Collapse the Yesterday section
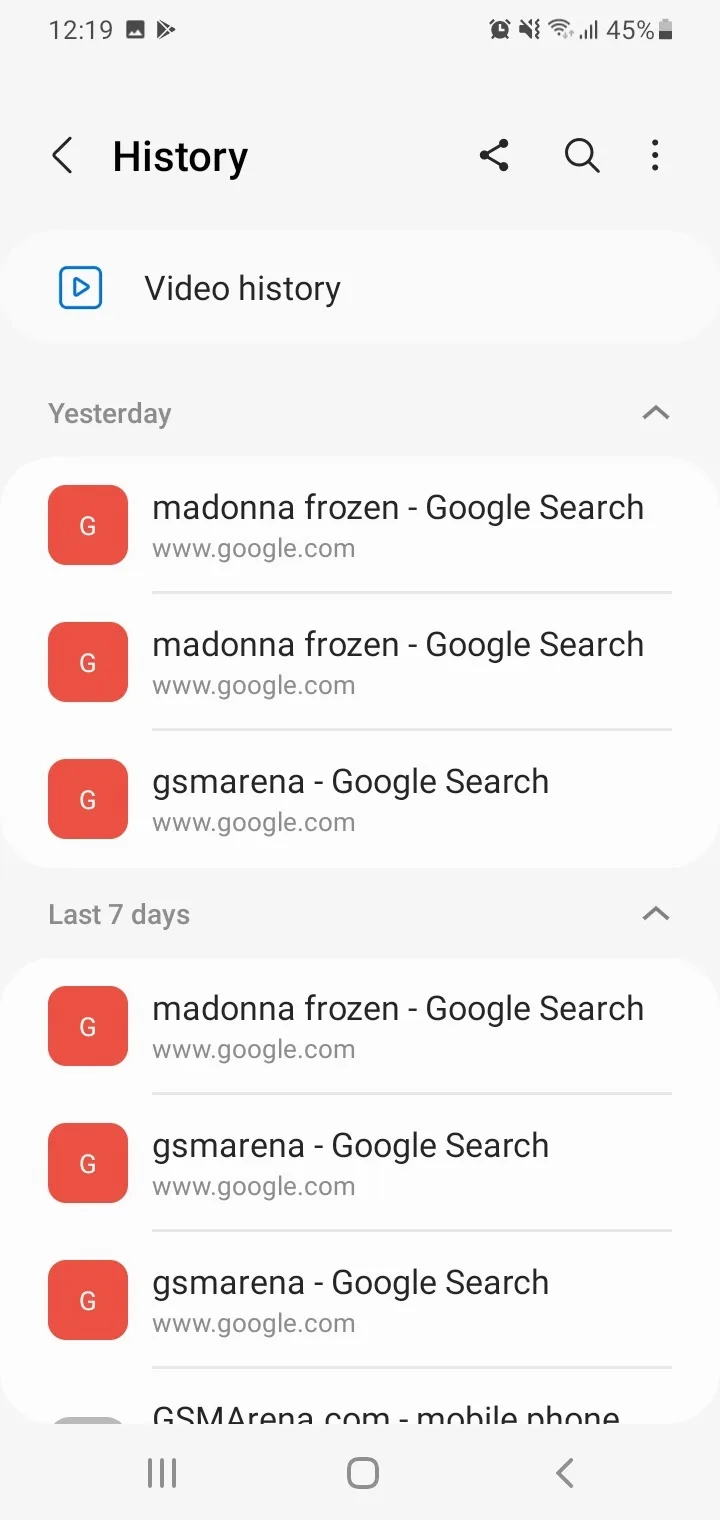Viewport: 720px width, 1520px height. [x=656, y=413]
